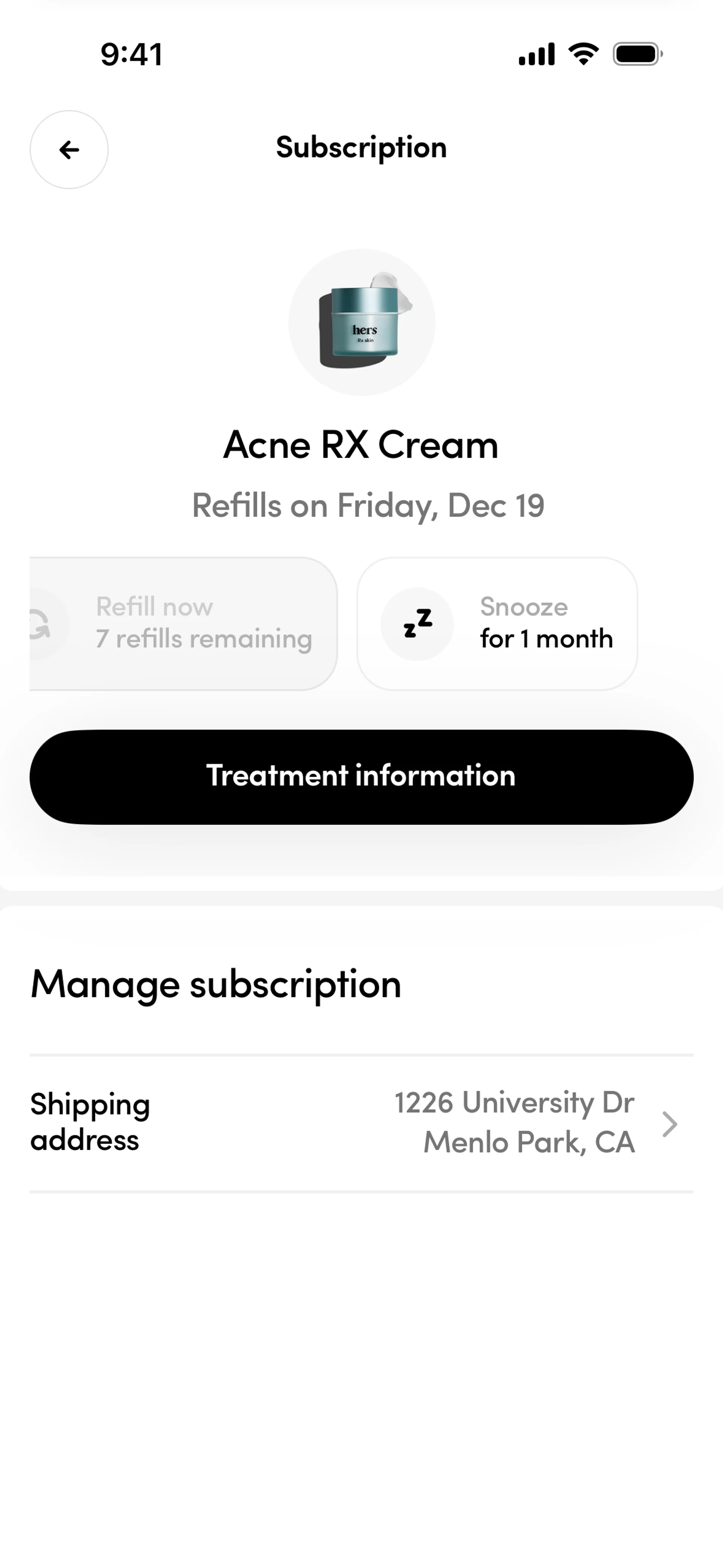Open the Shipping address row

[x=361, y=1122]
